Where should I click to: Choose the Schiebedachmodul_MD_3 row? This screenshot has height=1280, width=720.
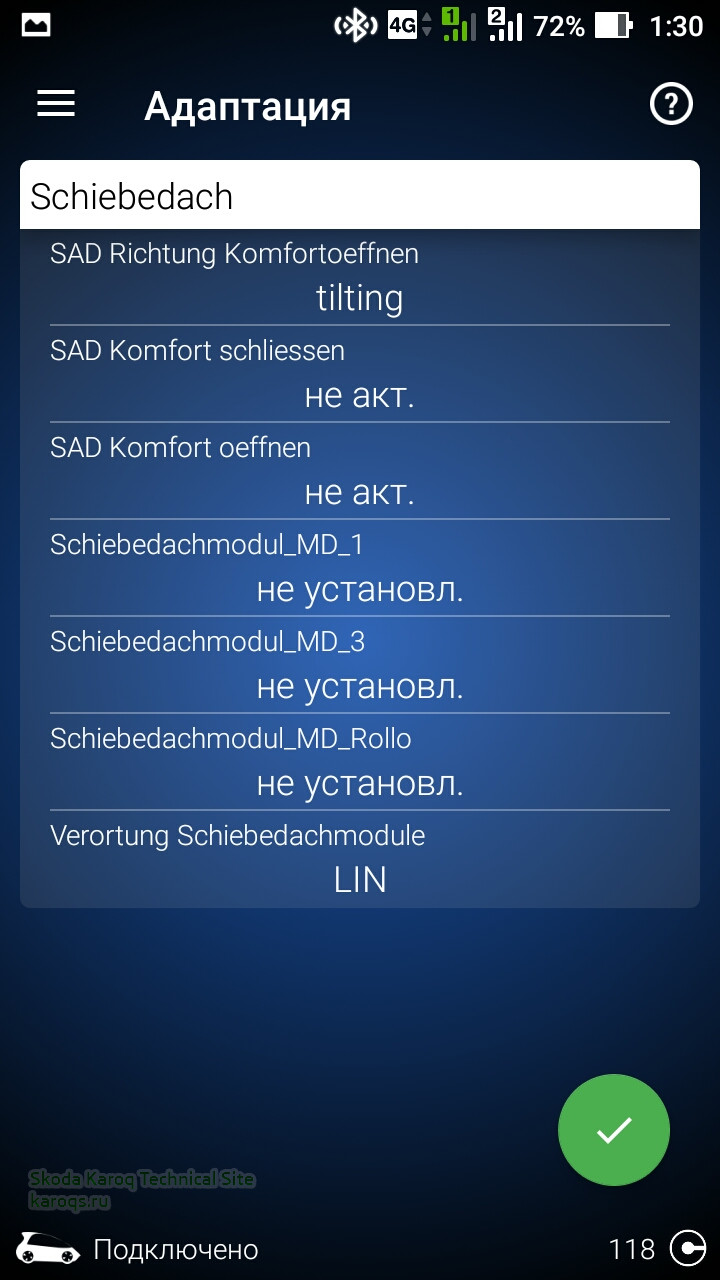360,667
